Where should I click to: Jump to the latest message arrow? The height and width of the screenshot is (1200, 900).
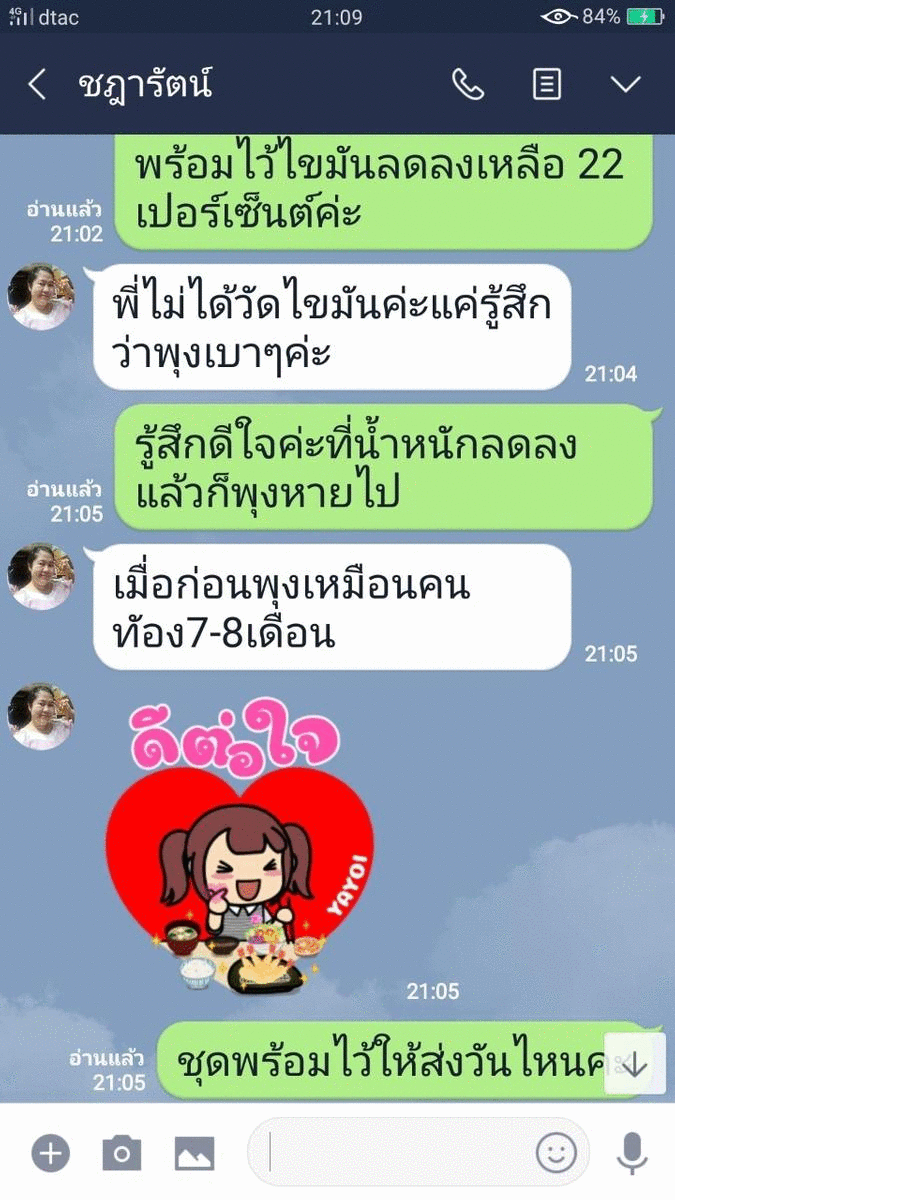pos(635,1064)
